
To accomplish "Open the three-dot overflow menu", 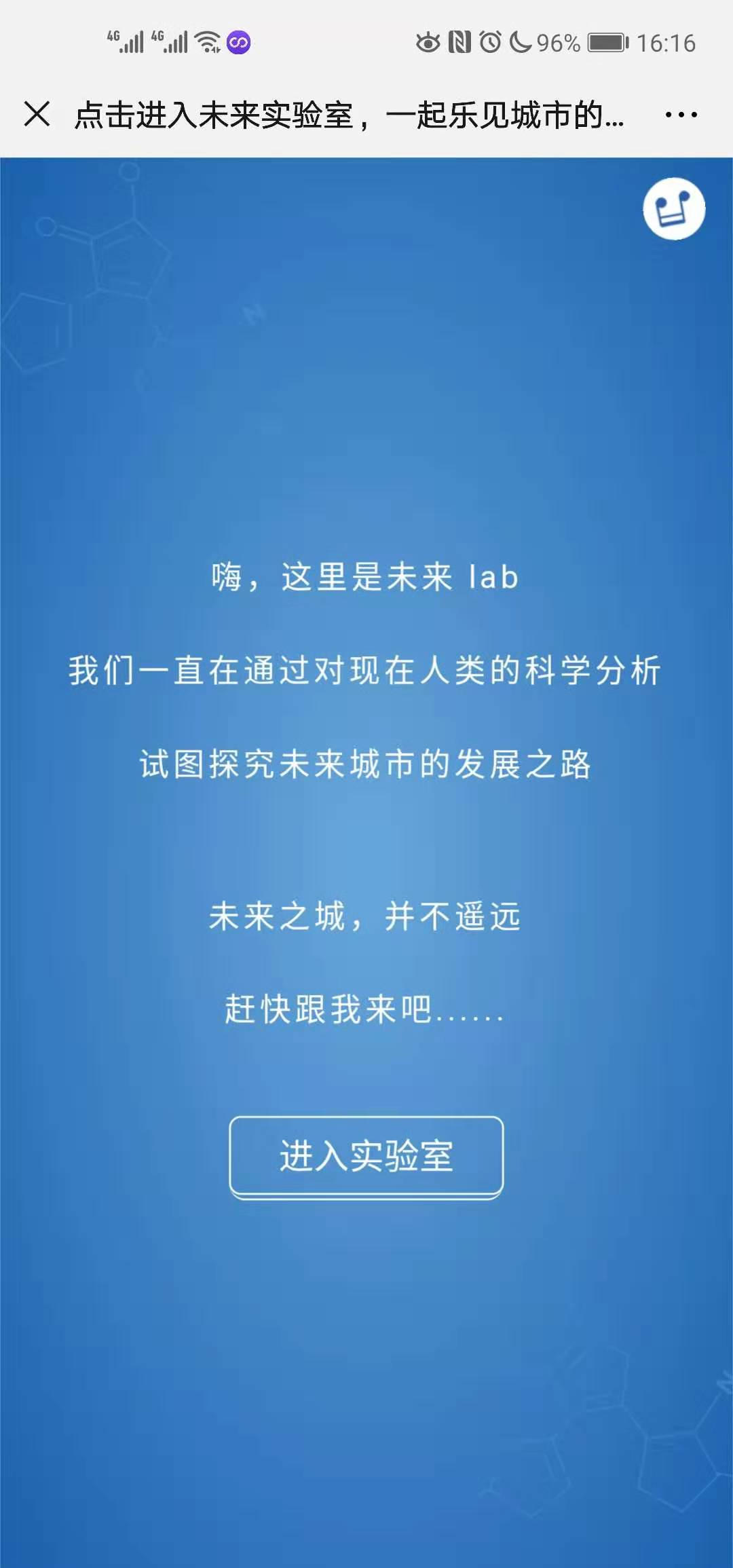I will pyautogui.click(x=681, y=115).
